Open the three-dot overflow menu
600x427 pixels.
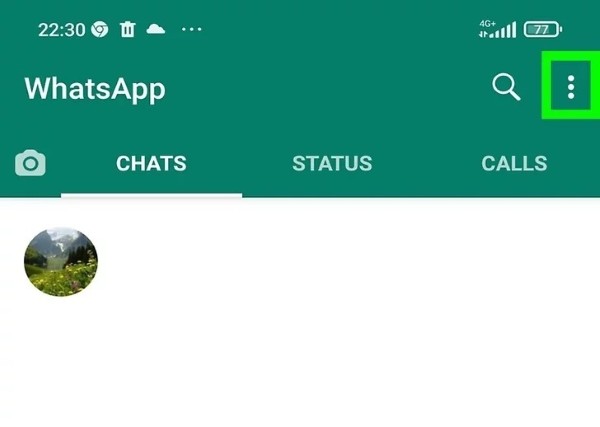tap(570, 88)
